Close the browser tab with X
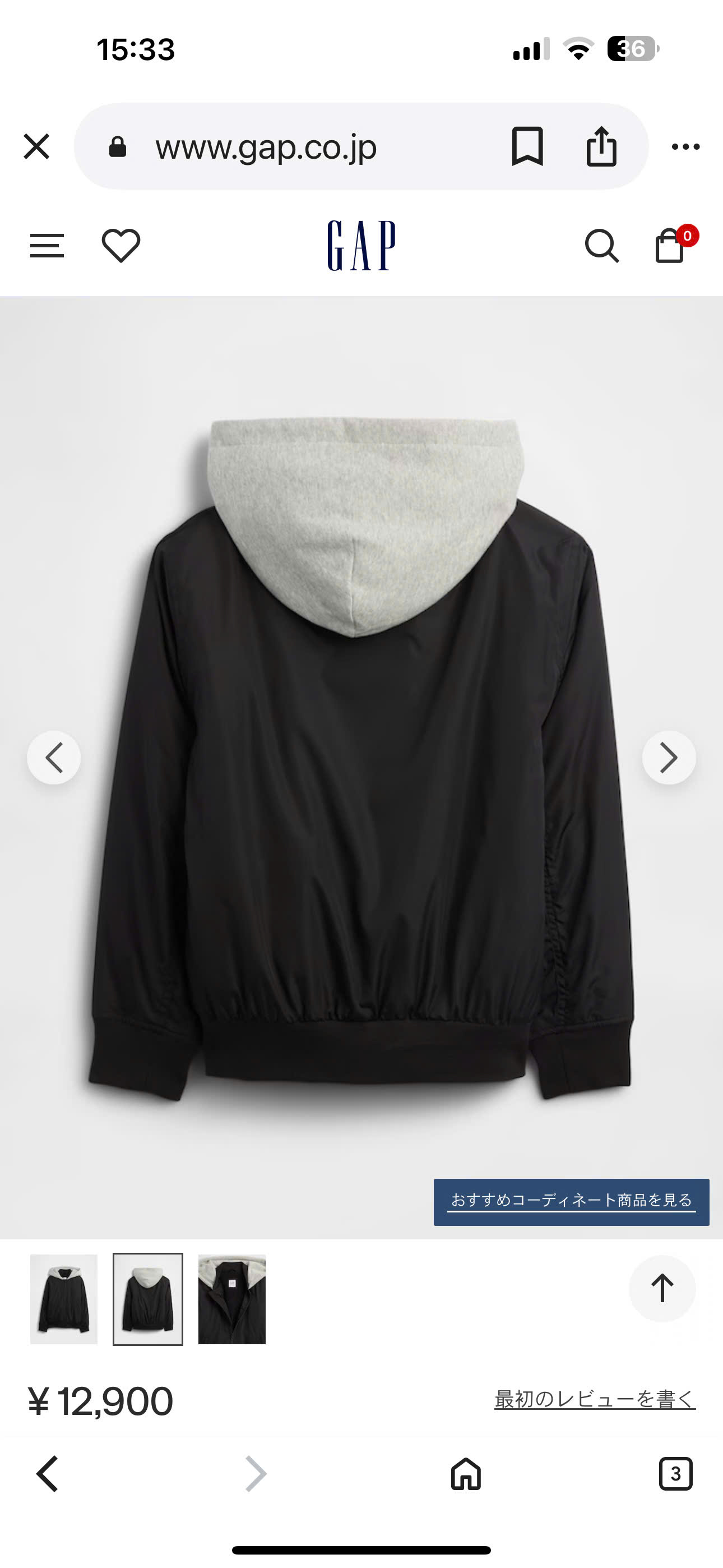 tap(36, 147)
